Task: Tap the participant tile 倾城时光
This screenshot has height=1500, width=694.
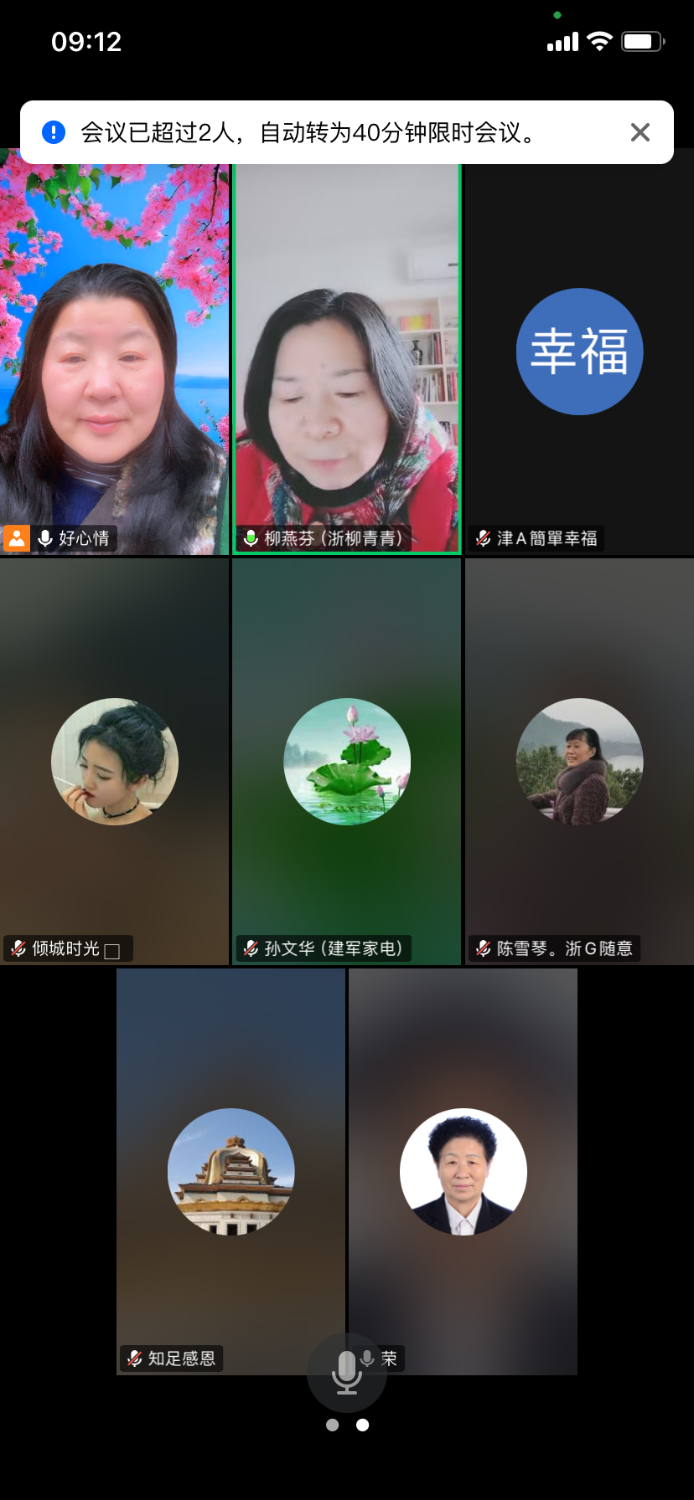Action: point(114,762)
